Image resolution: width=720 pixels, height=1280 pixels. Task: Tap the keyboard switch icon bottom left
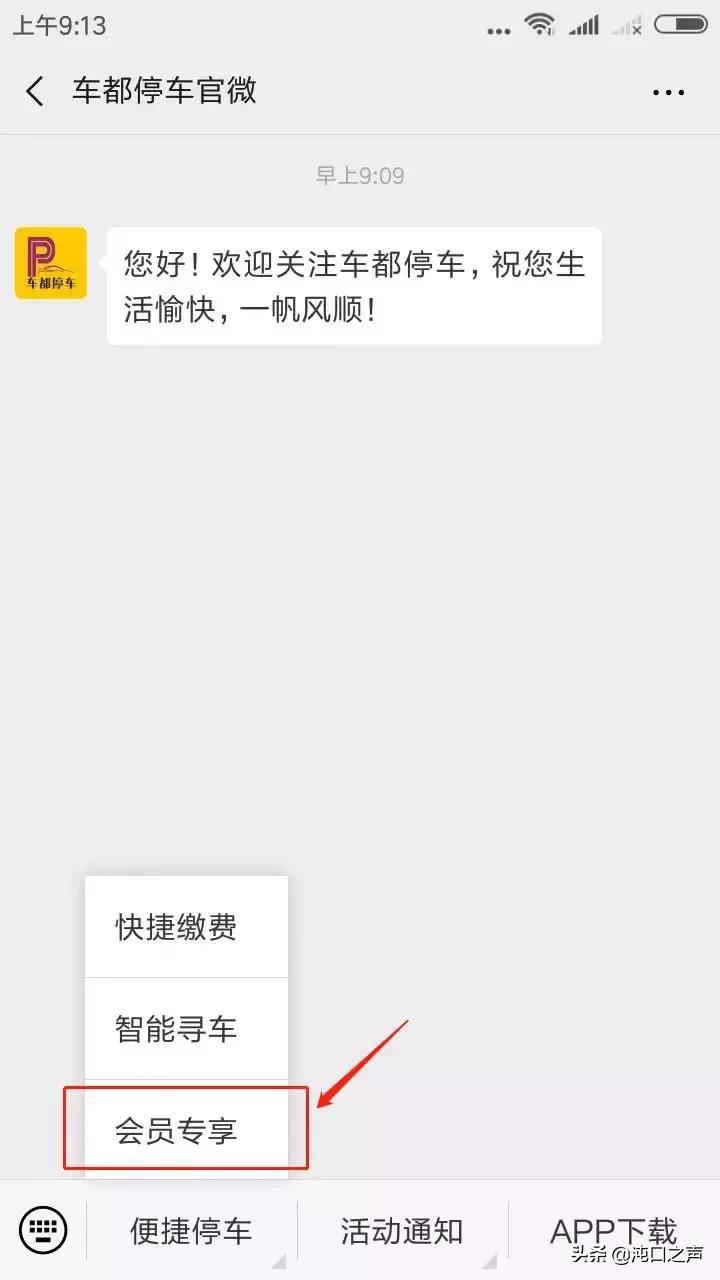pos(42,1230)
